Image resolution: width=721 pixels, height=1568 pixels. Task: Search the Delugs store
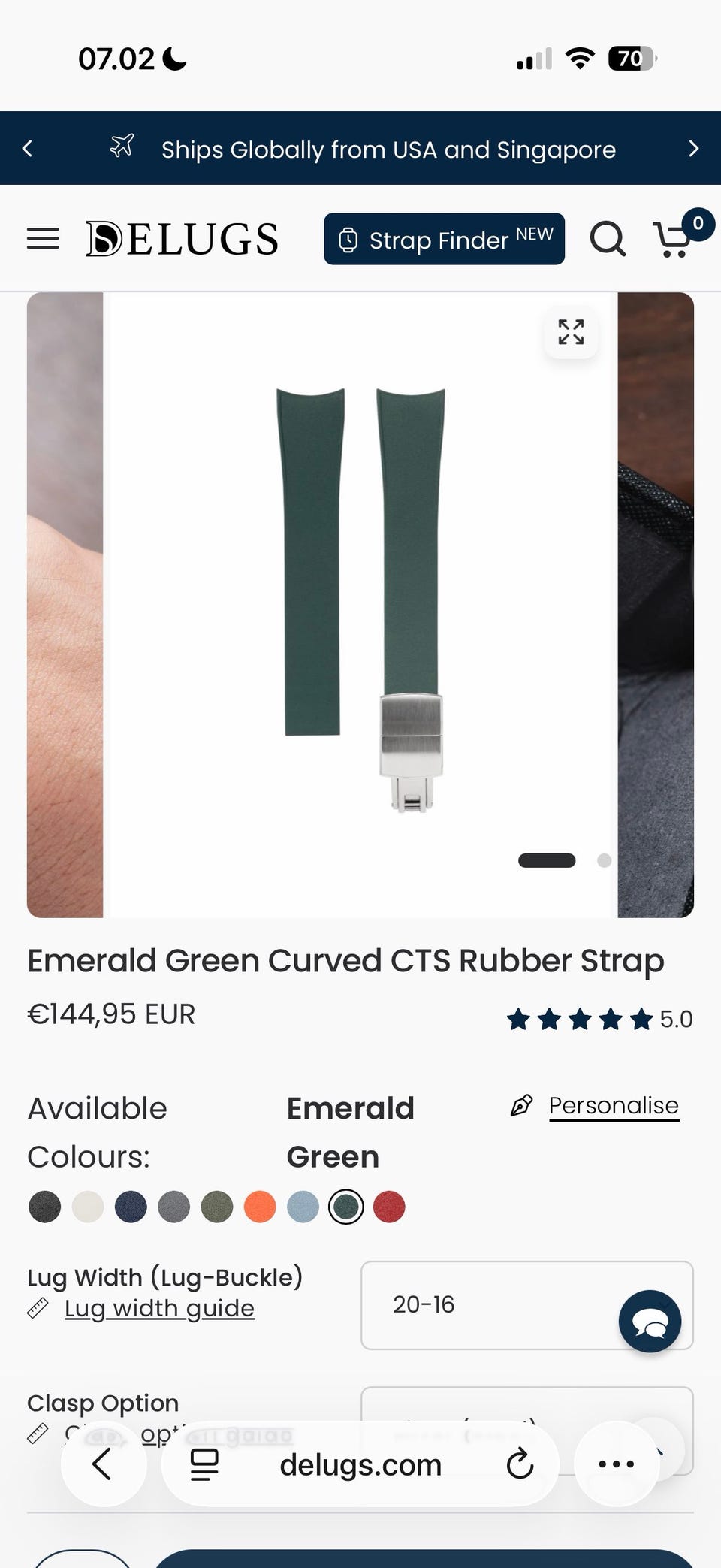pos(607,239)
